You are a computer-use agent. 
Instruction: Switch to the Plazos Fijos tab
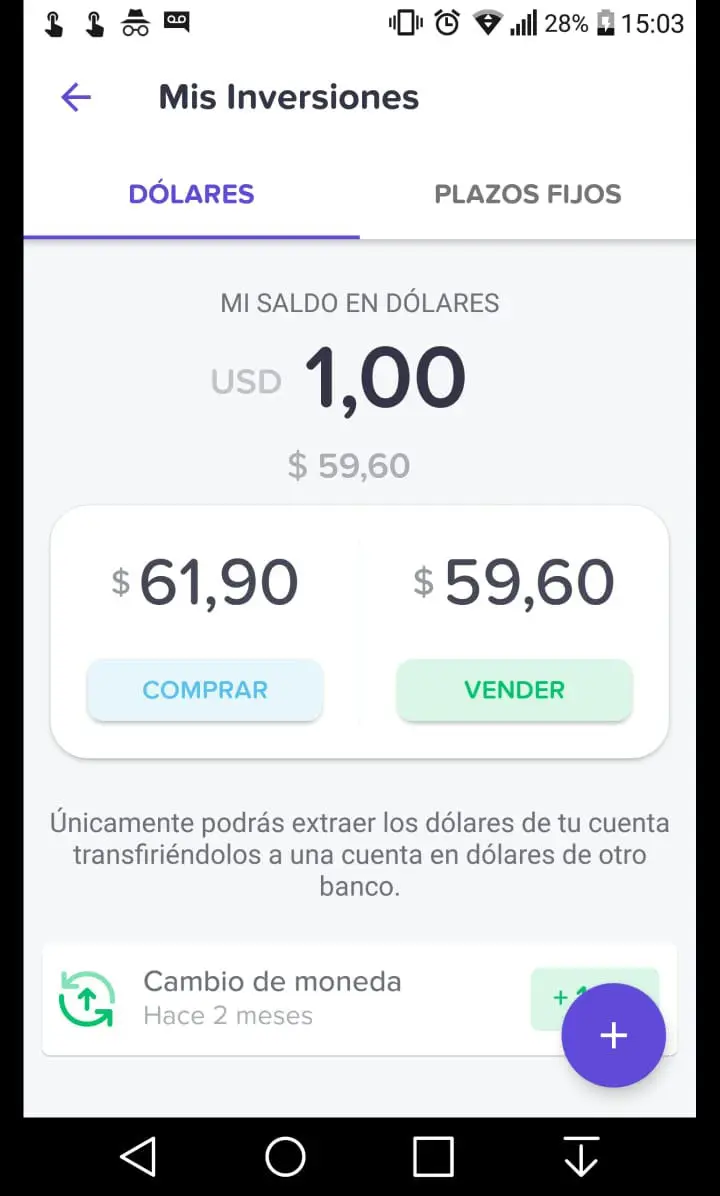[x=527, y=194]
